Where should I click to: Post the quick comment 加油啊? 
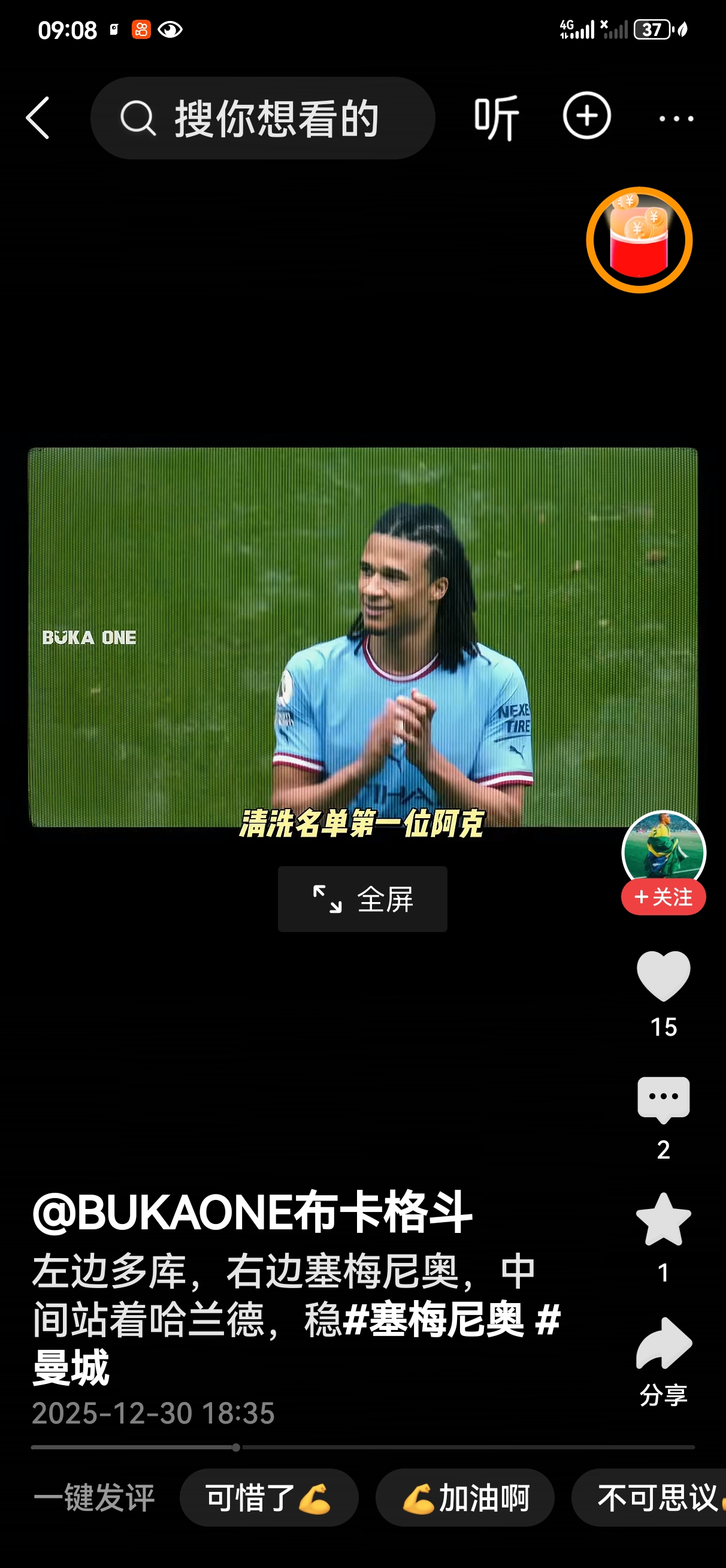coord(465,1498)
